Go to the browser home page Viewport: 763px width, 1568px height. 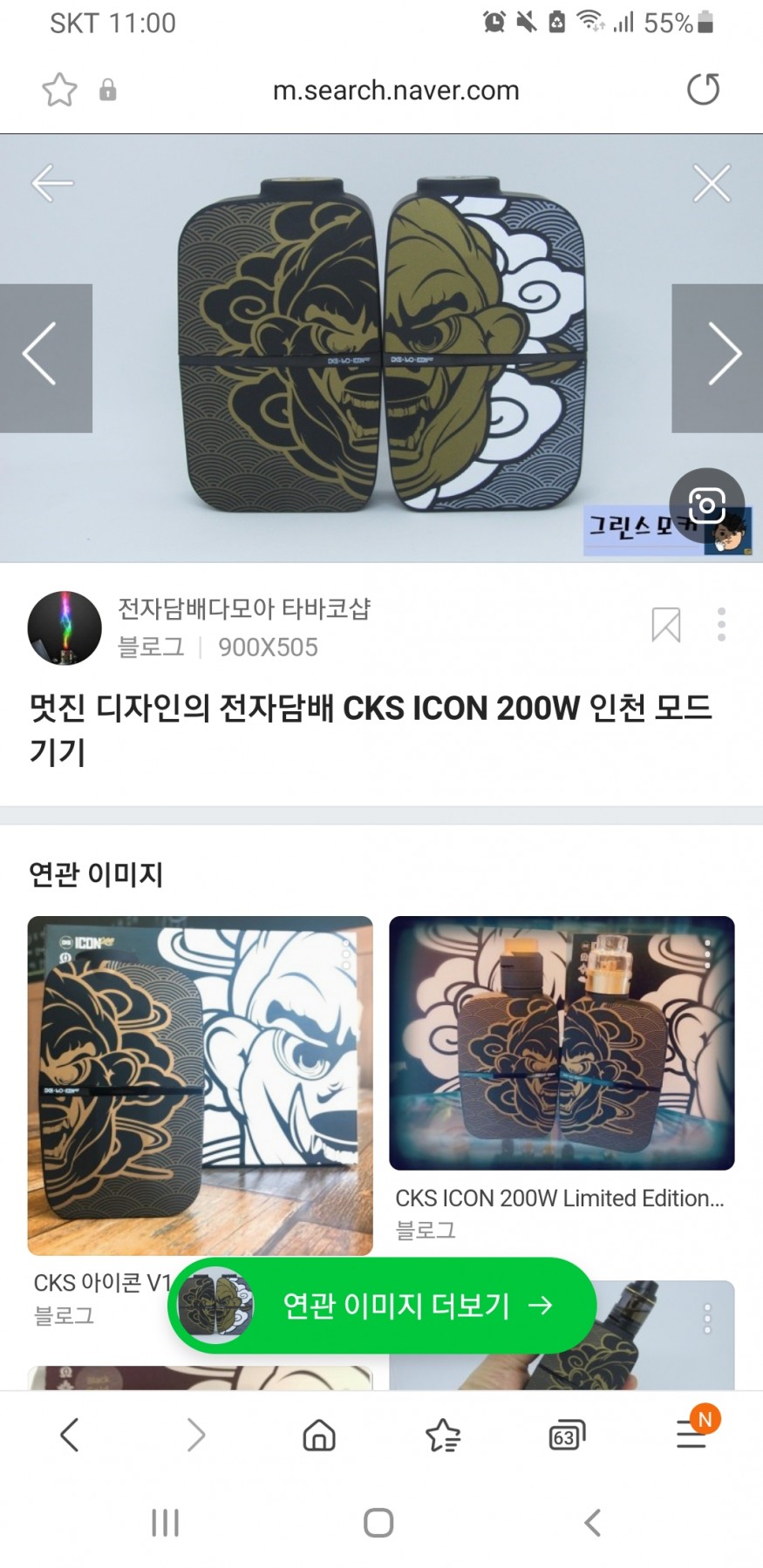(x=318, y=1434)
